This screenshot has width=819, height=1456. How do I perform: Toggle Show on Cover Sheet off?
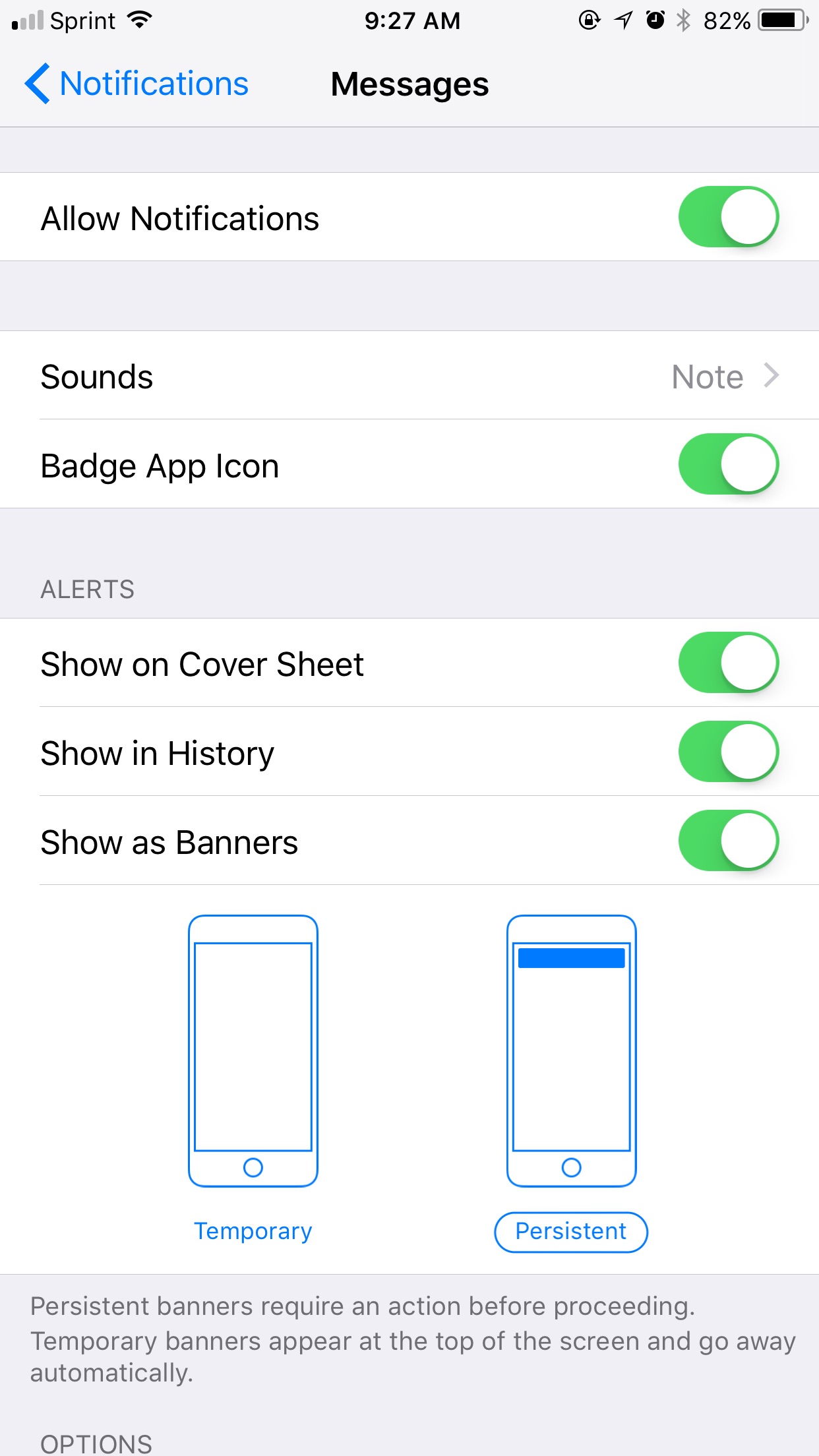coord(729,663)
